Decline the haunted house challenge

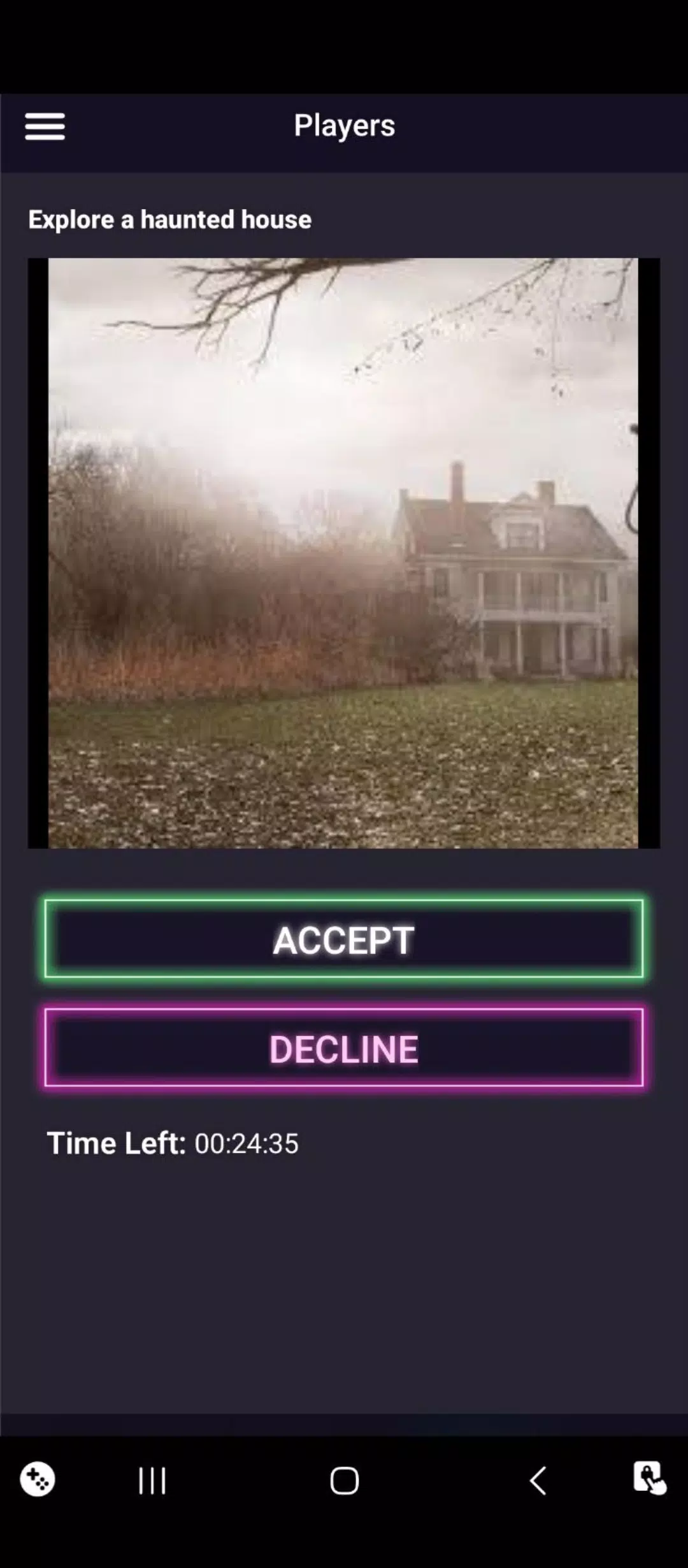[x=343, y=1048]
